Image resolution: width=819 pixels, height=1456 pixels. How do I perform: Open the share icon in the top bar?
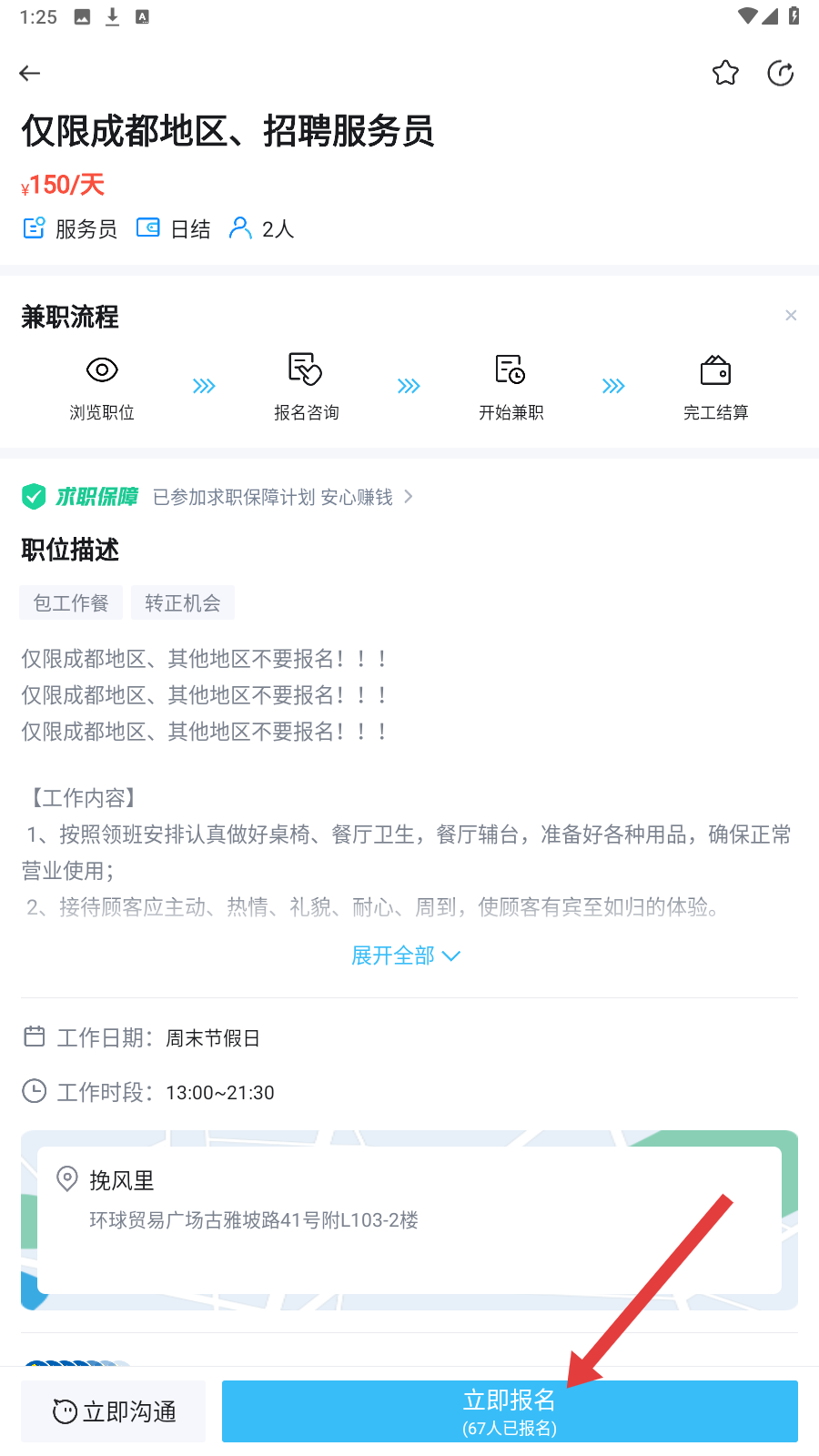coord(781,73)
